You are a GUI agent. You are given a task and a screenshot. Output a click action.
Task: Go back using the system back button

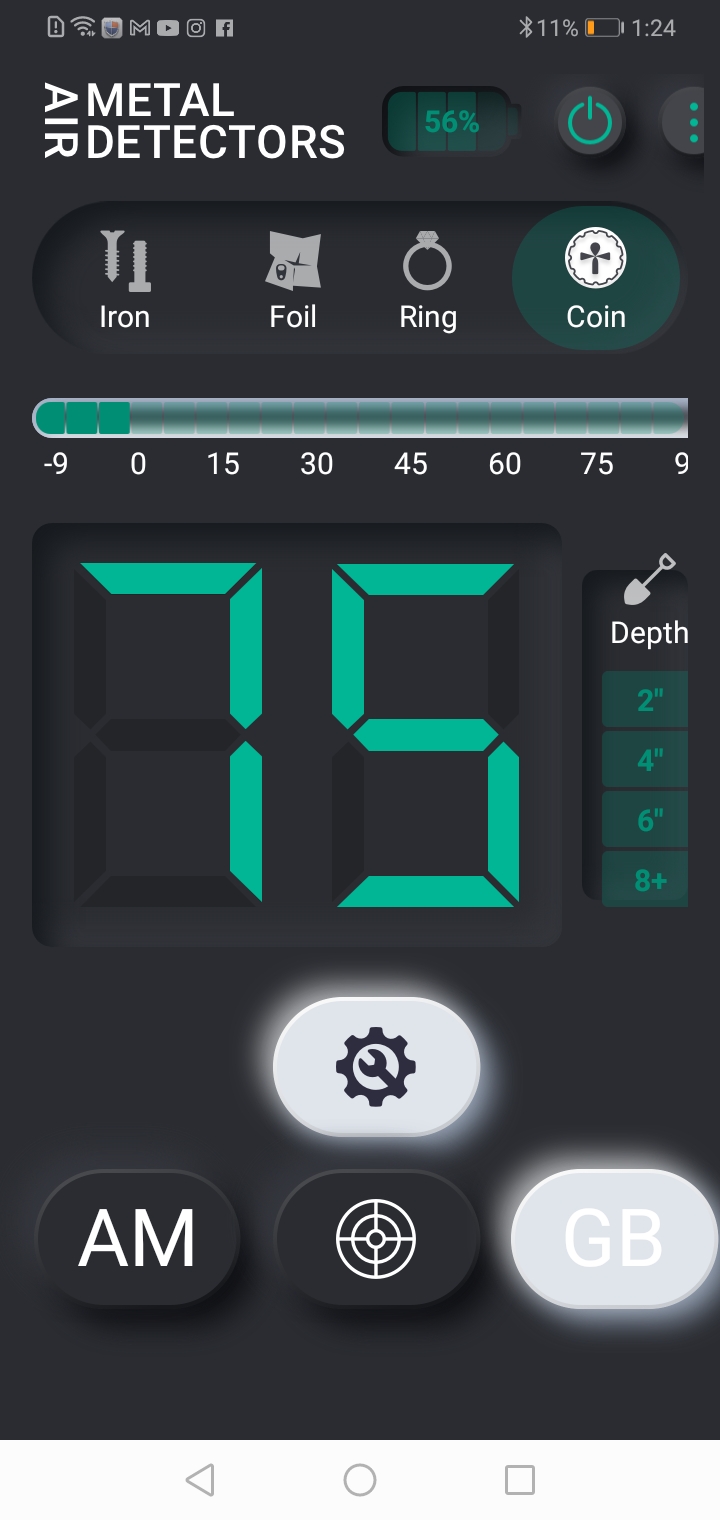point(200,1480)
